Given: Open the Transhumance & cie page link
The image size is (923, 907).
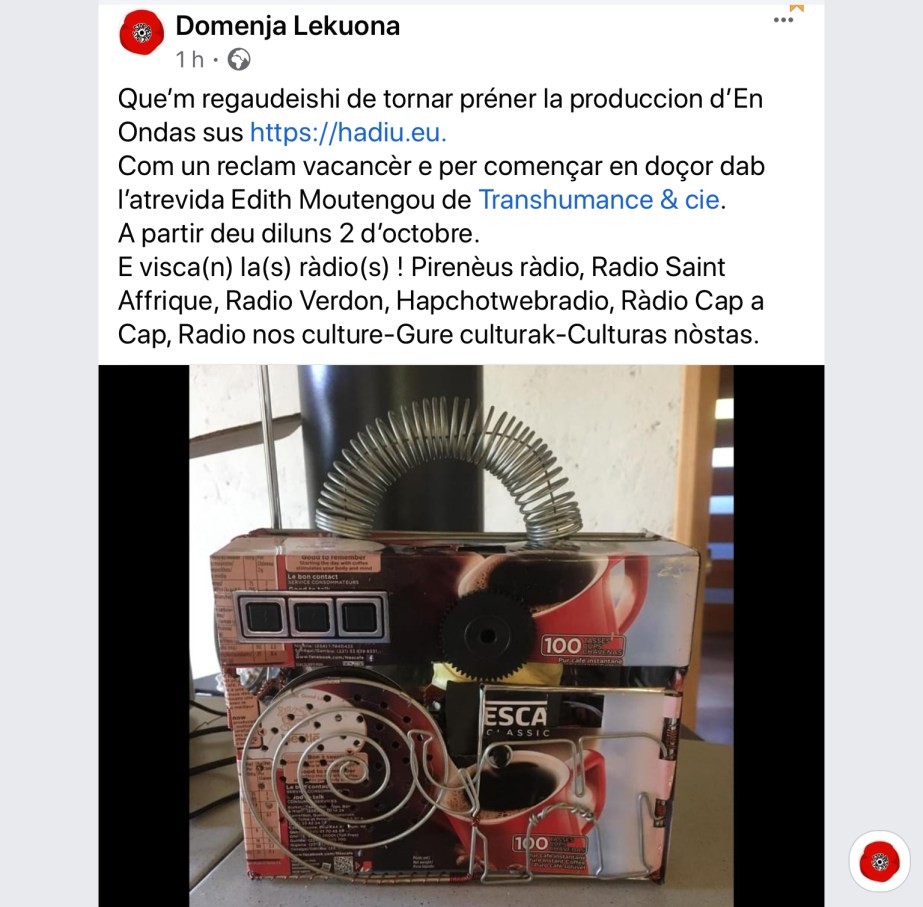Looking at the screenshot, I should (599, 199).
